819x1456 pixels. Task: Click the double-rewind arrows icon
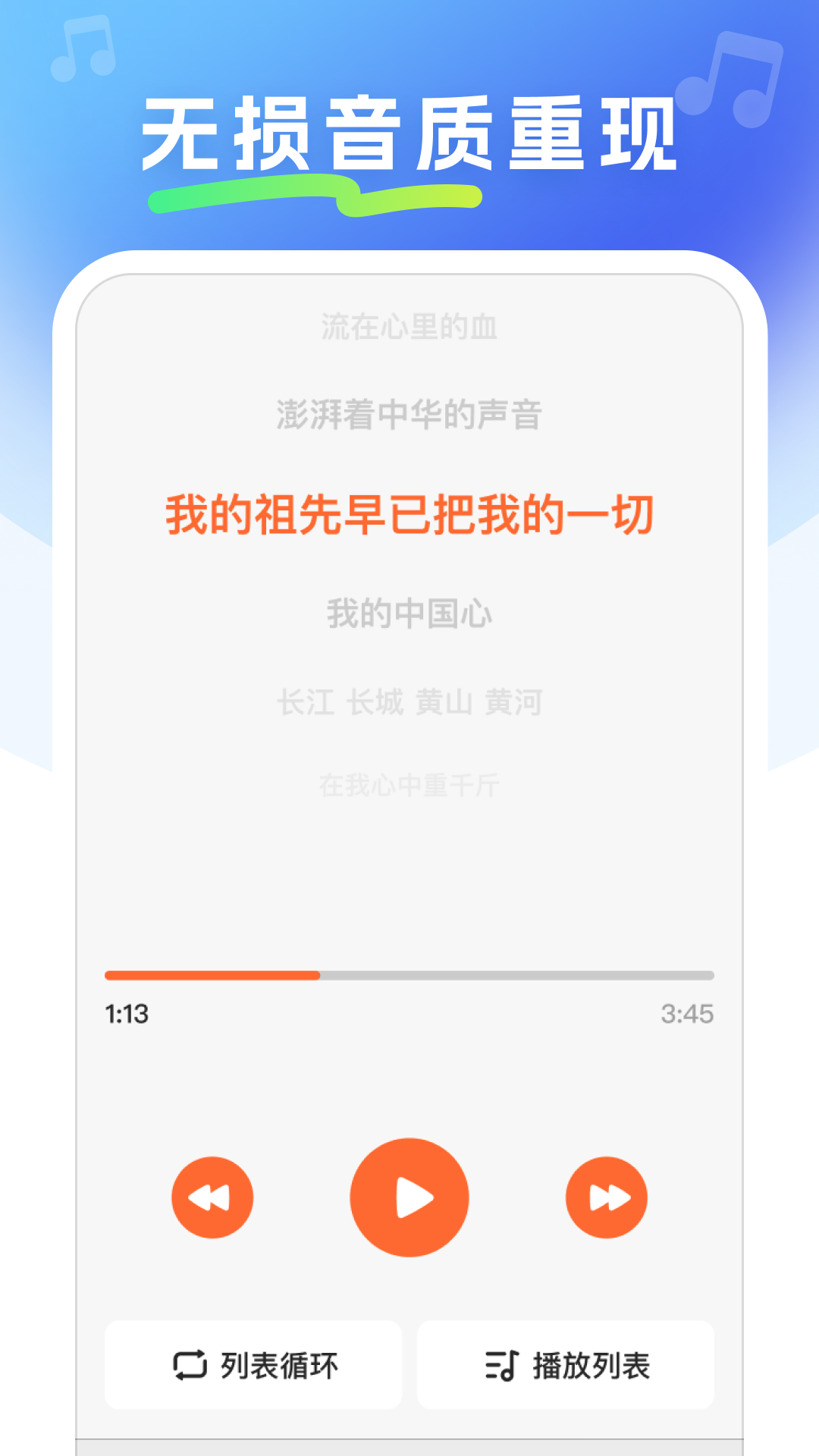click(x=212, y=1196)
